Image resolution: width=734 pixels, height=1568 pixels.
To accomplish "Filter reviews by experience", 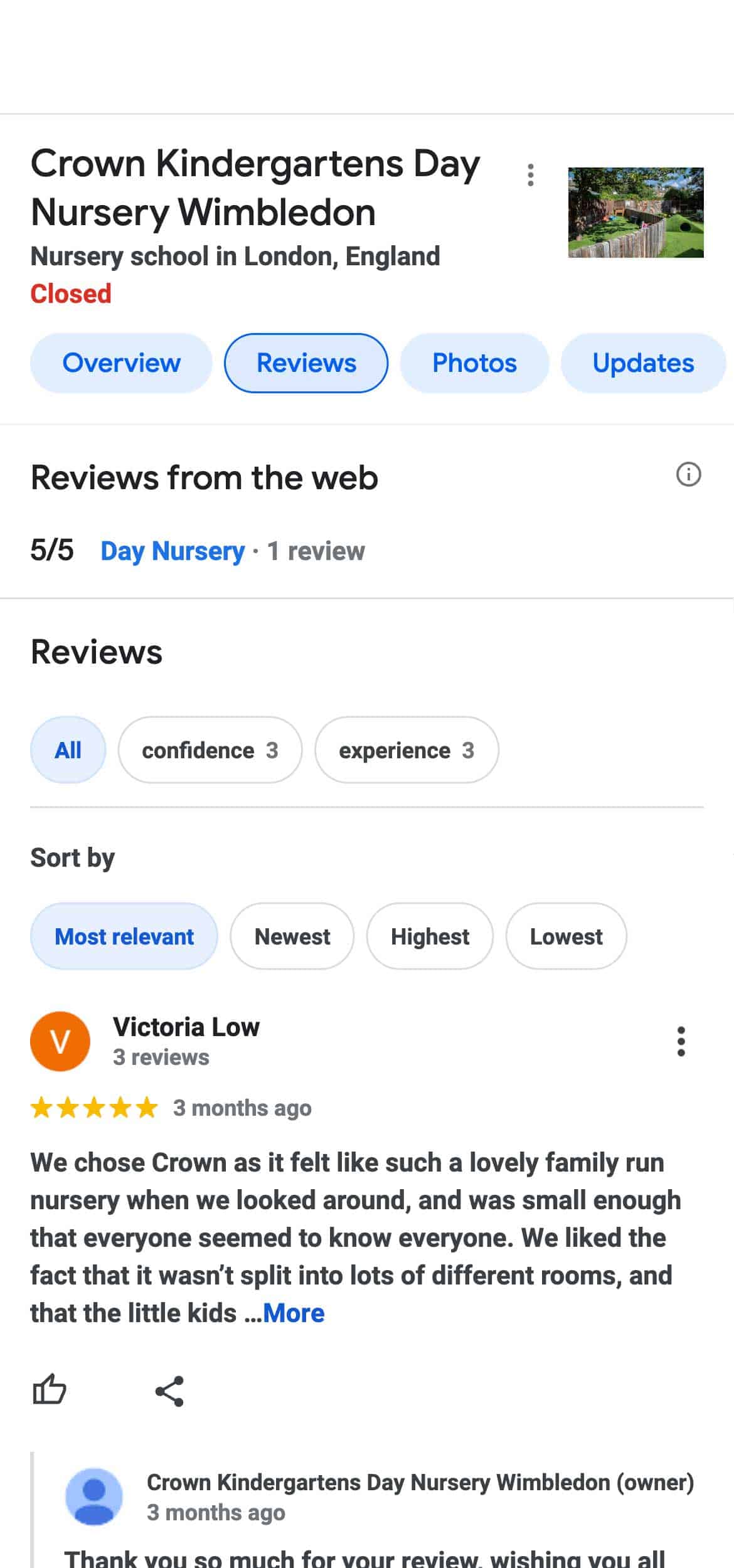I will pos(406,750).
